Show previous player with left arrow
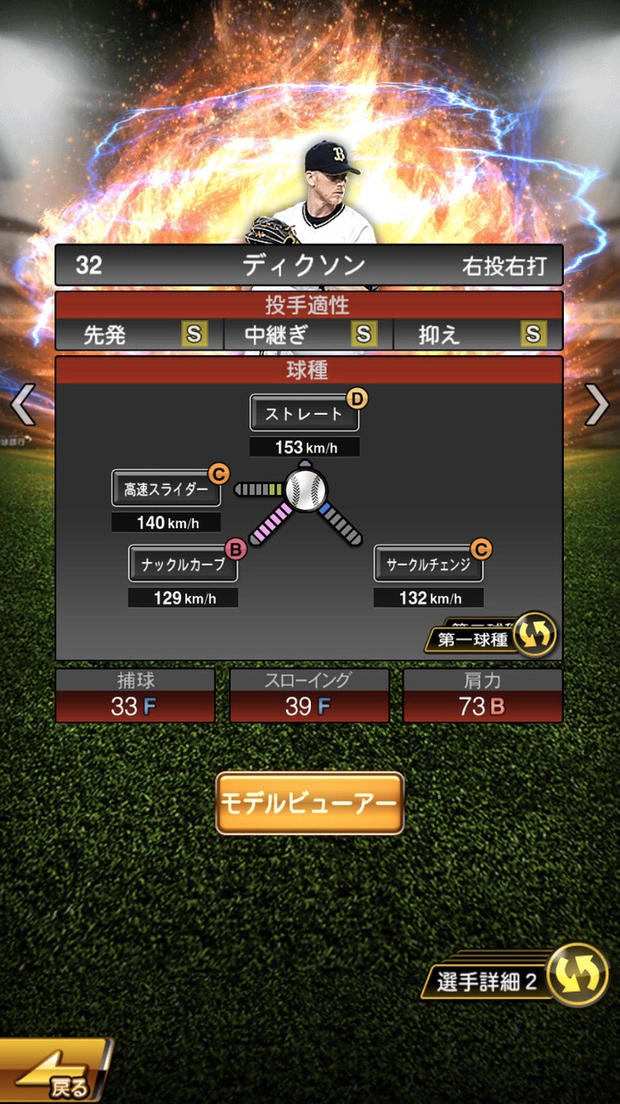Screen dimensions: 620x1104 [22, 405]
